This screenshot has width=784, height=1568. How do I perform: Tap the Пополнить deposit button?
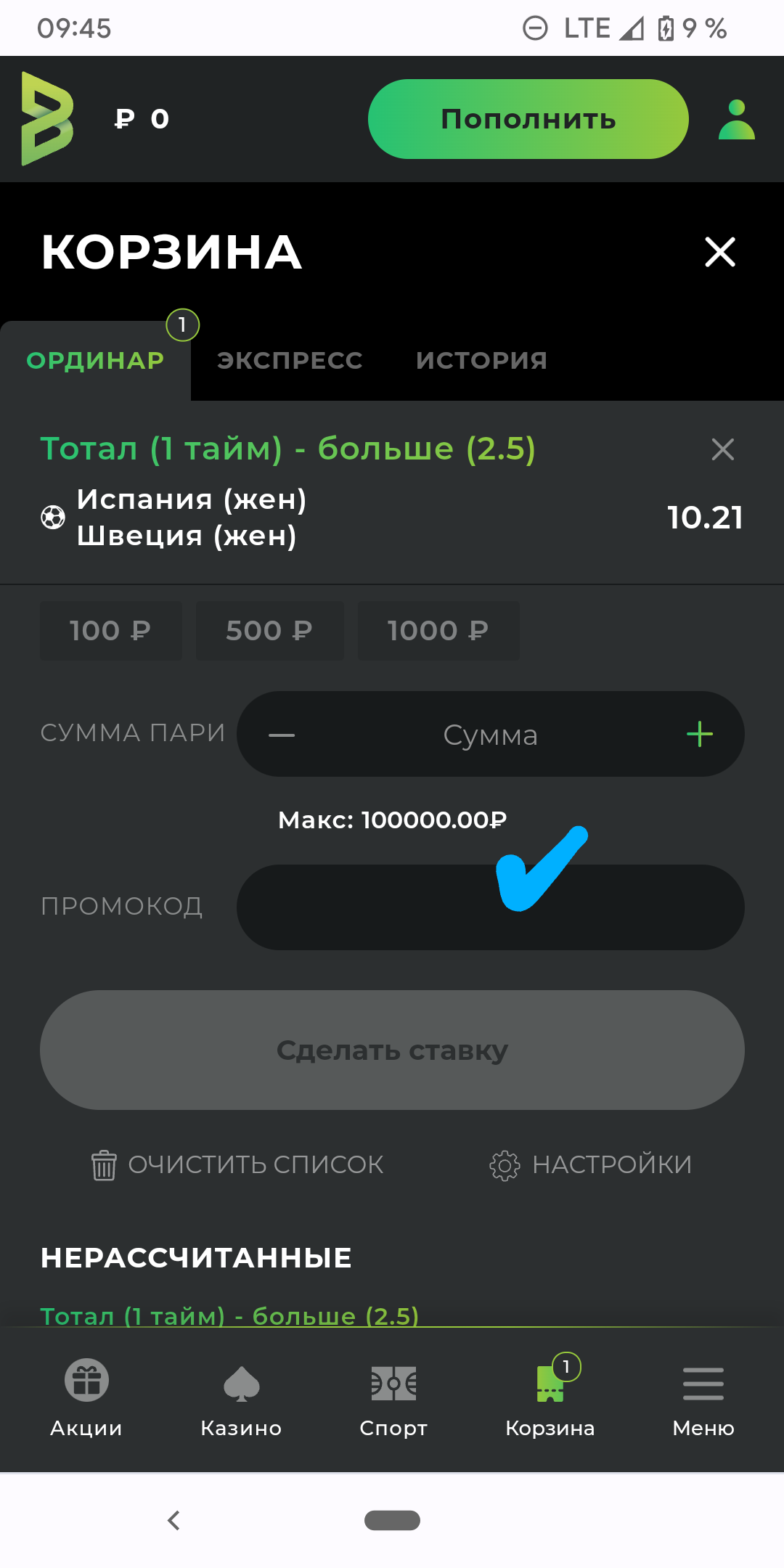click(x=528, y=119)
